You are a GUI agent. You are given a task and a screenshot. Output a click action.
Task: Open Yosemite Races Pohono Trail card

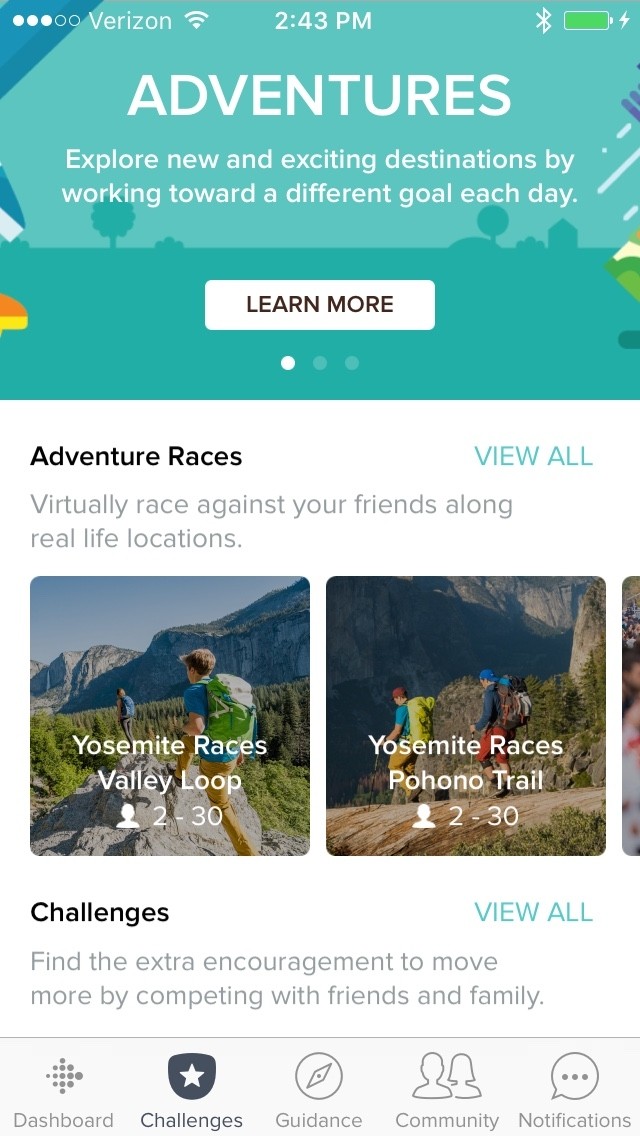tap(466, 716)
